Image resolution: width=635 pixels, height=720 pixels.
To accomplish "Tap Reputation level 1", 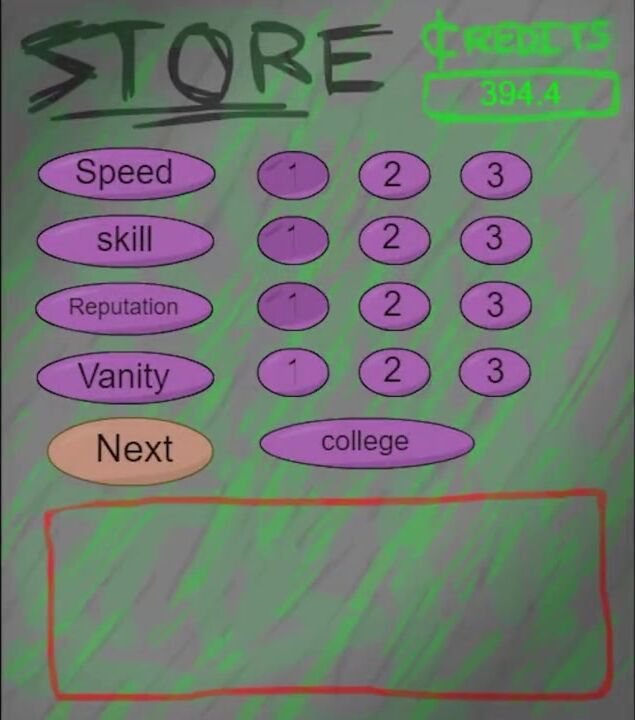I will click(292, 305).
